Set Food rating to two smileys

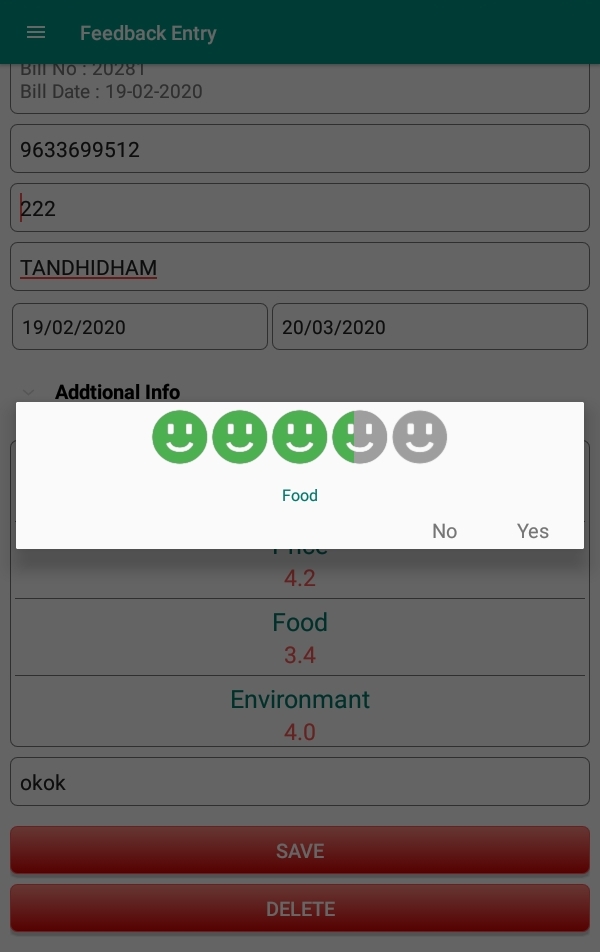(x=240, y=437)
